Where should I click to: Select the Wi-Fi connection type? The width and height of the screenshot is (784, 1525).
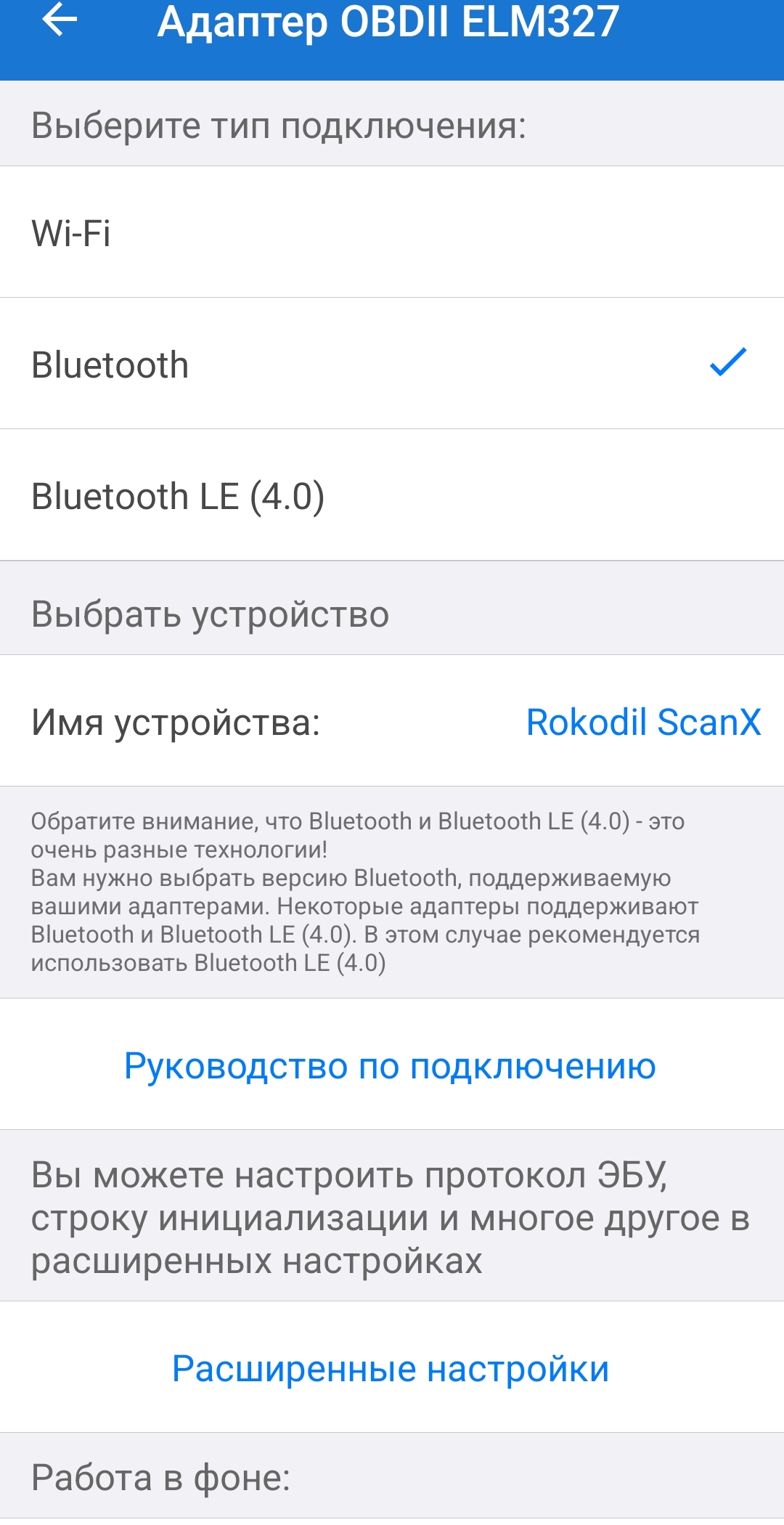click(392, 232)
